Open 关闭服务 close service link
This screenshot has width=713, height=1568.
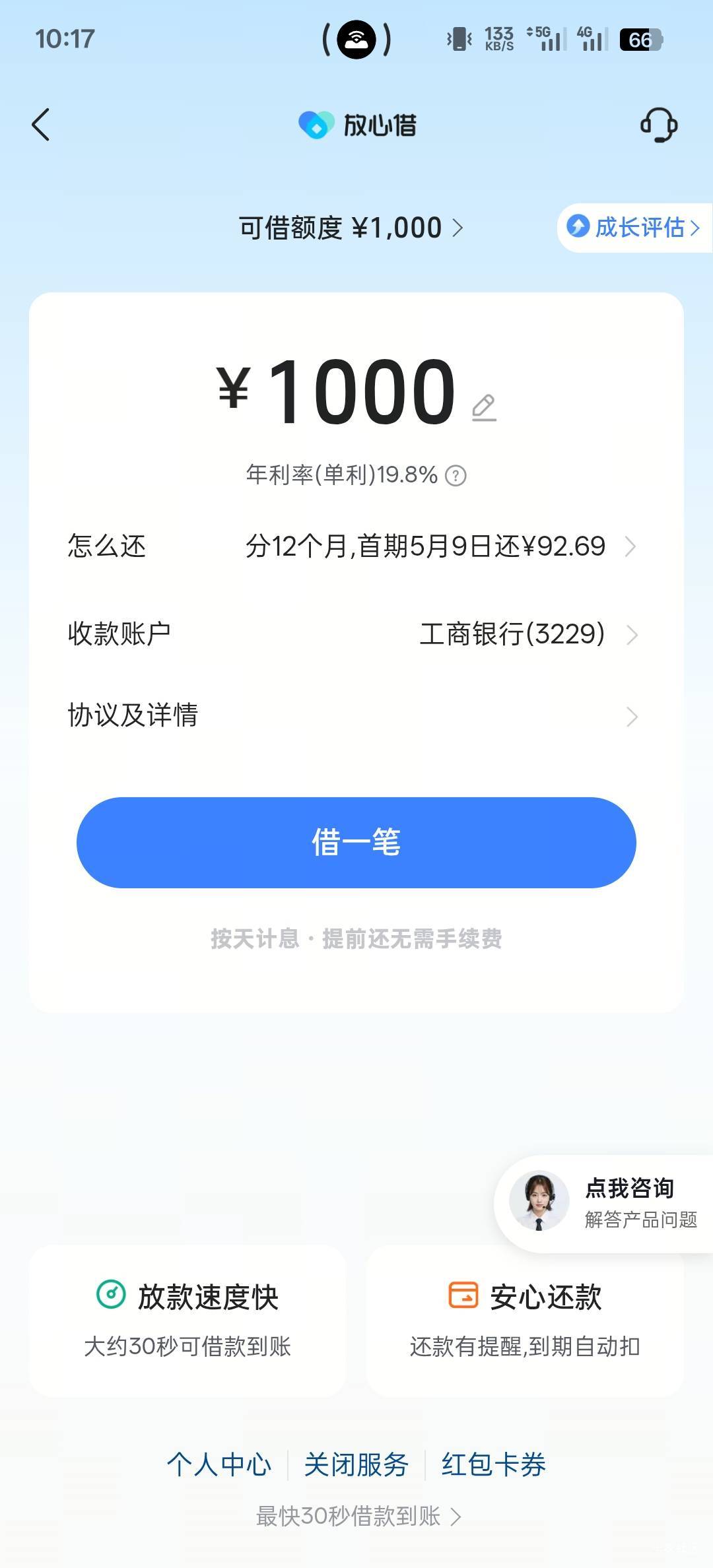(x=356, y=1464)
